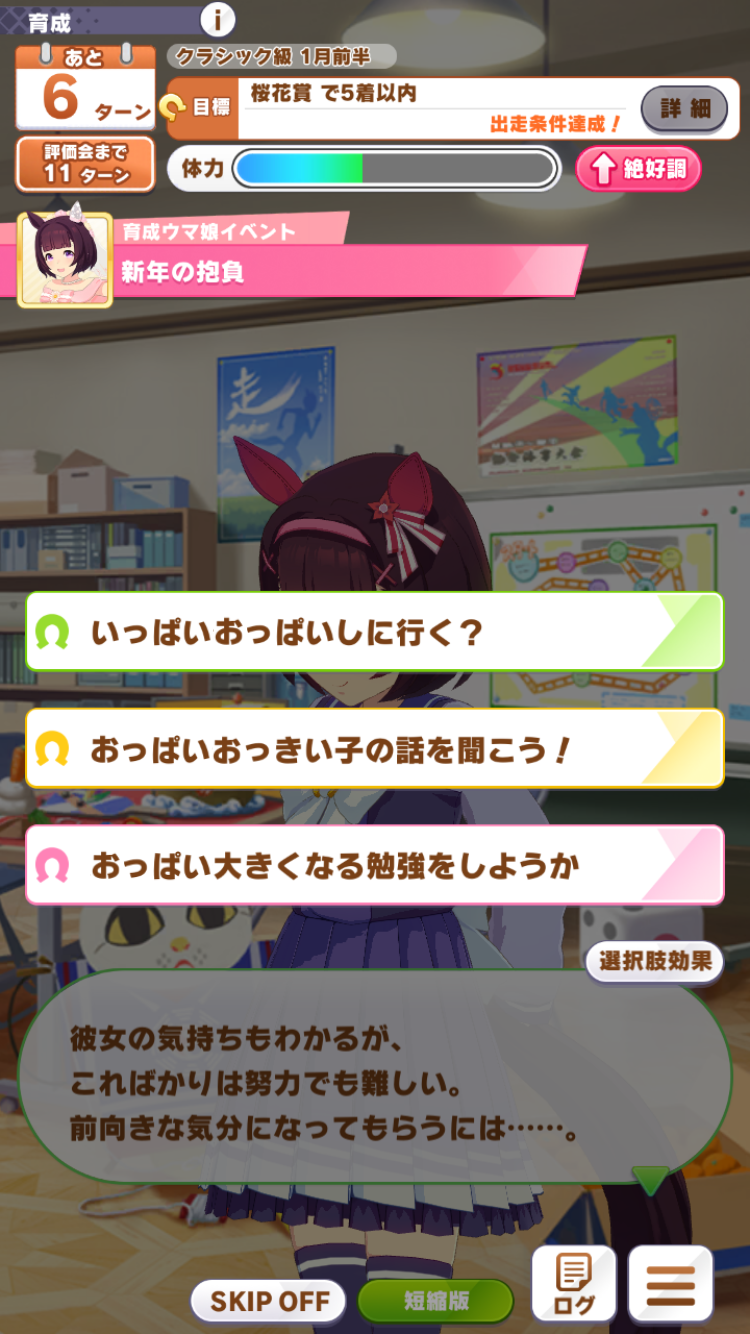Show the 選択肢効果 choice effects
The width and height of the screenshot is (750, 1334).
click(x=655, y=962)
